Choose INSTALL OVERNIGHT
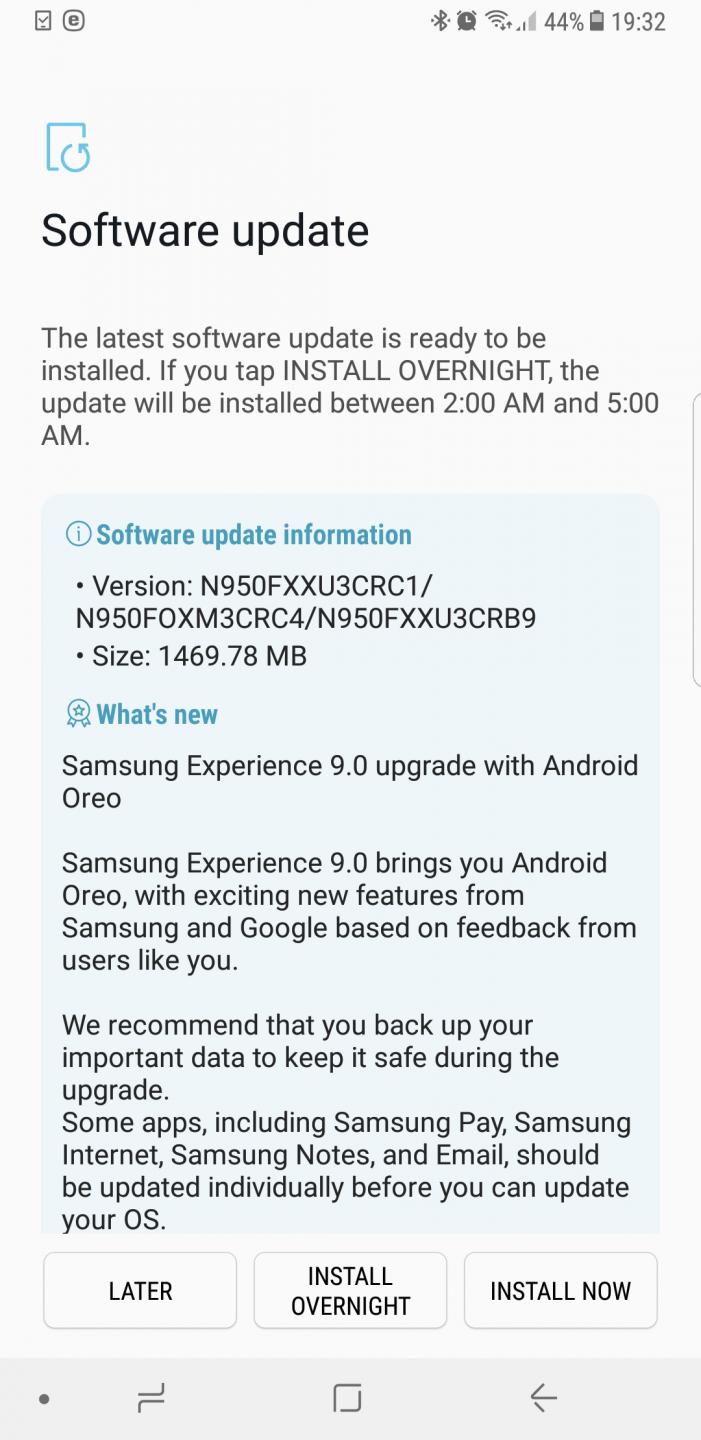701x1440 pixels. [350, 1290]
